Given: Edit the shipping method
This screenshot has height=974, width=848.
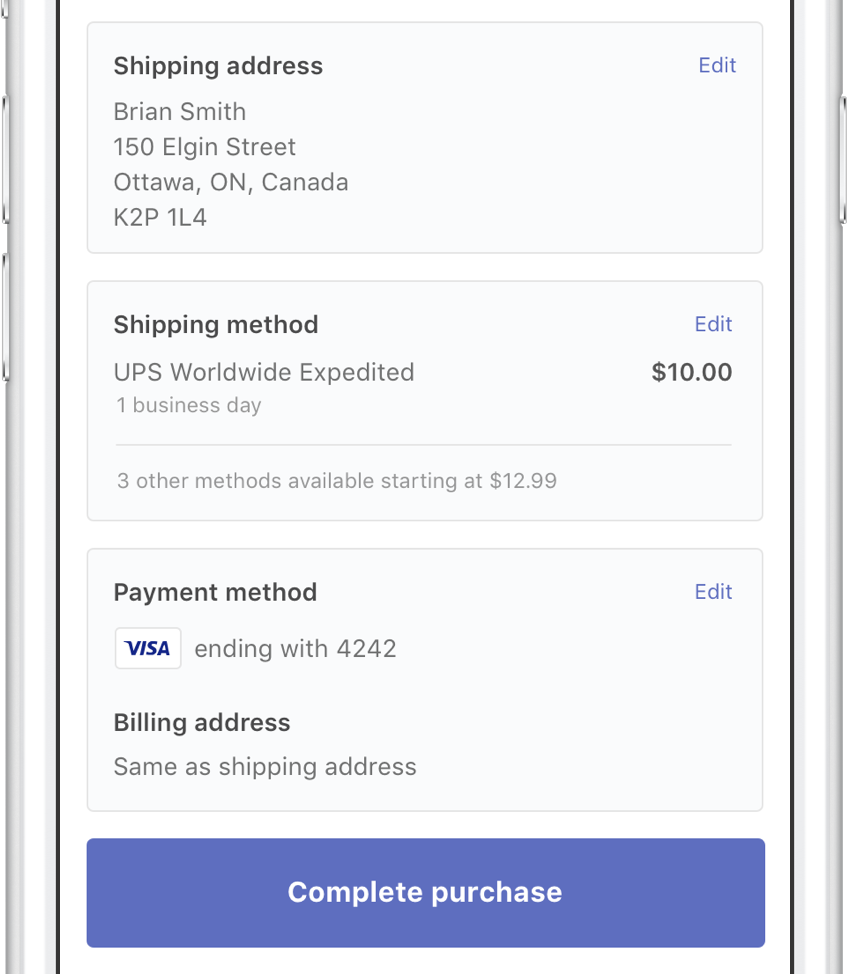Looking at the screenshot, I should tap(713, 324).
